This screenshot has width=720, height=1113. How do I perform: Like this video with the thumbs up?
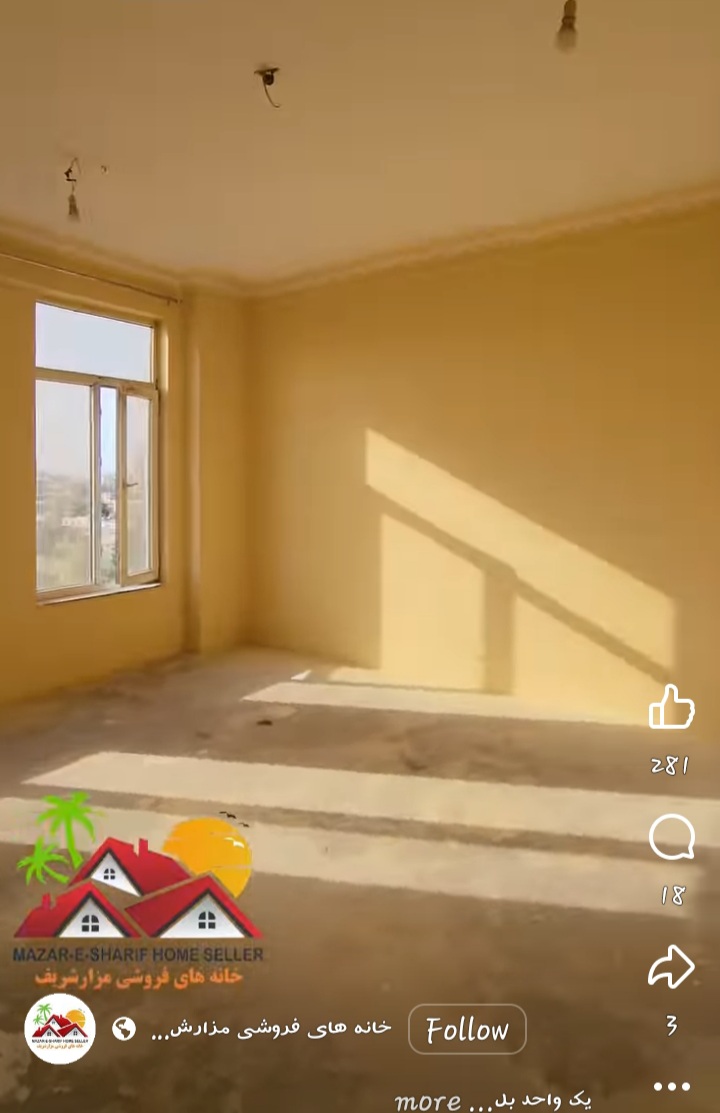(671, 708)
